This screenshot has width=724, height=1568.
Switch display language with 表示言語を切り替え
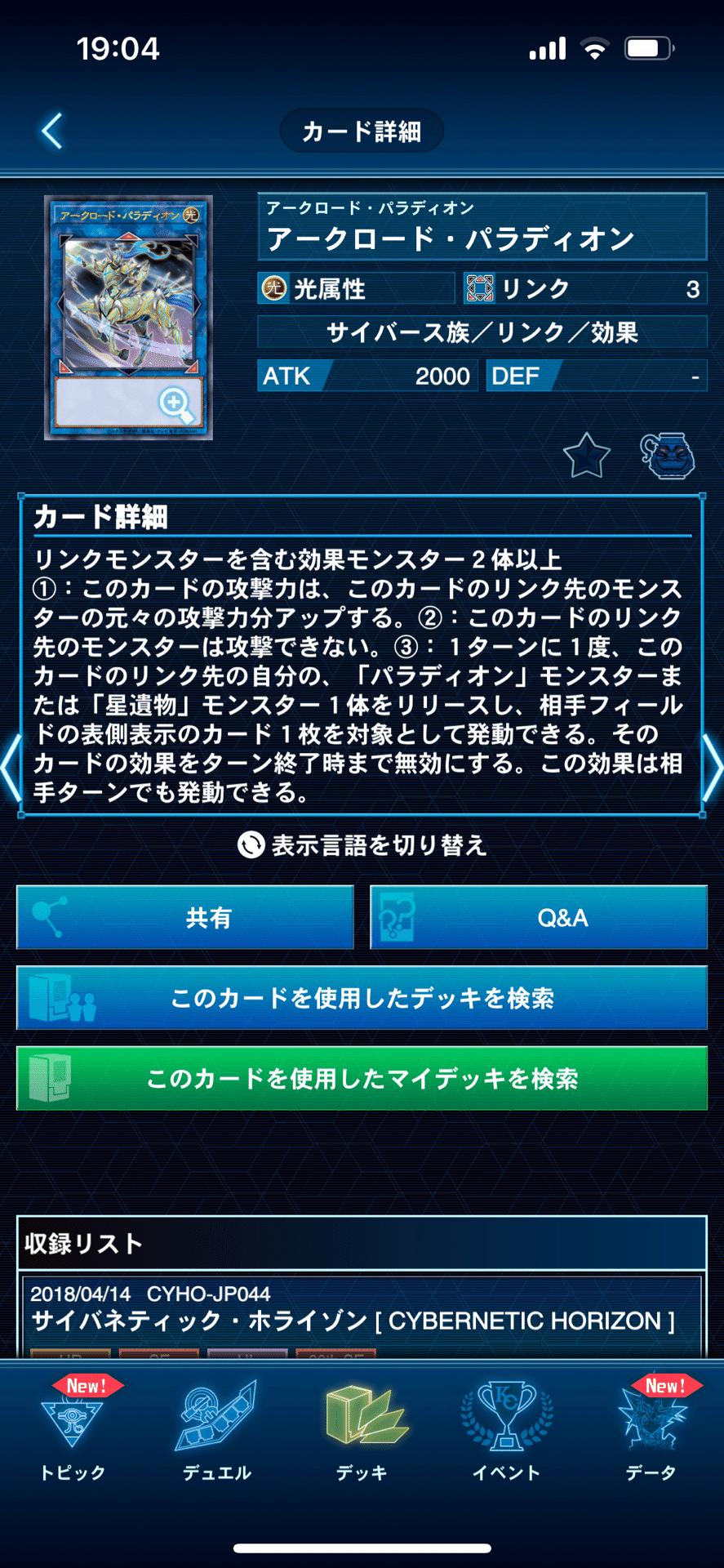coord(362,846)
